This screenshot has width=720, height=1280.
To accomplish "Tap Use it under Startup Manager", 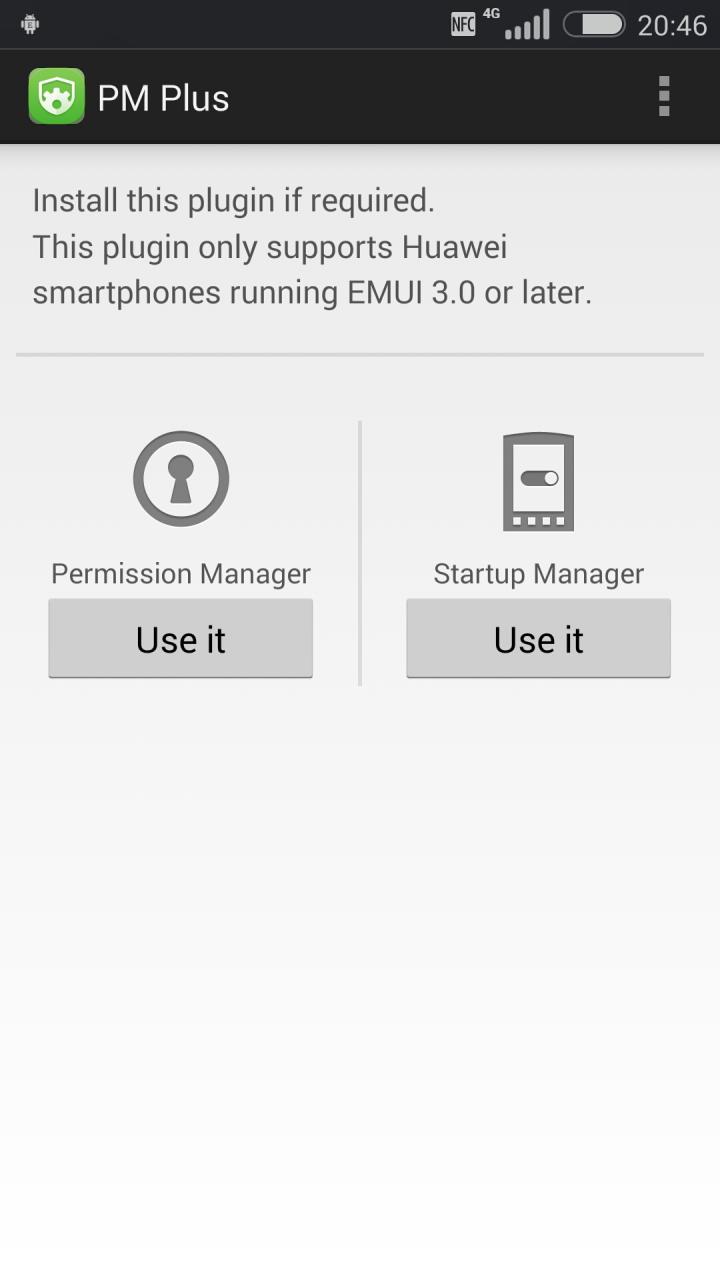I will coord(538,639).
